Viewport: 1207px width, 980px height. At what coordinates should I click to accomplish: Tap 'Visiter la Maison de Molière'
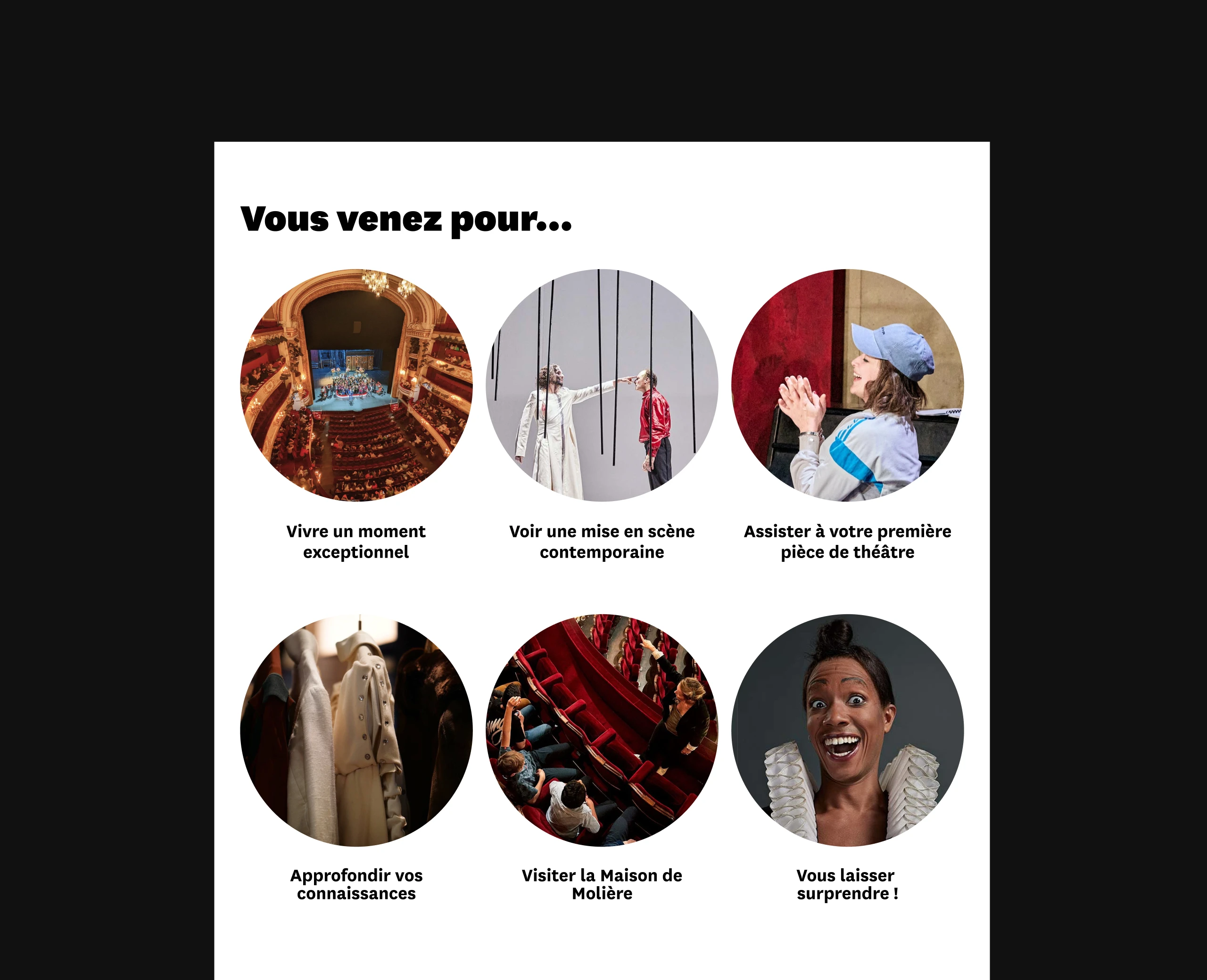(x=602, y=730)
